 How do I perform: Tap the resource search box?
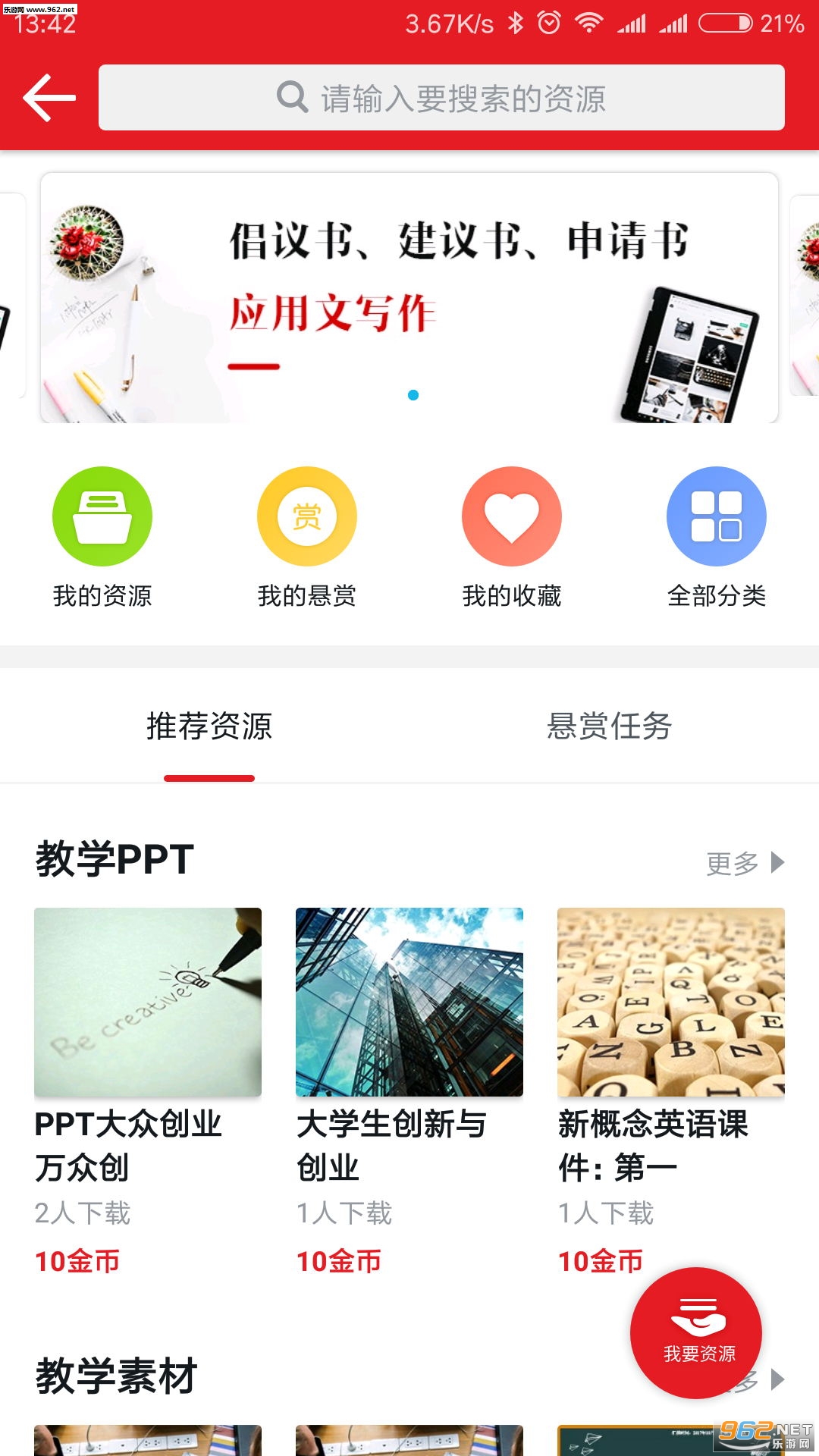coord(441,98)
